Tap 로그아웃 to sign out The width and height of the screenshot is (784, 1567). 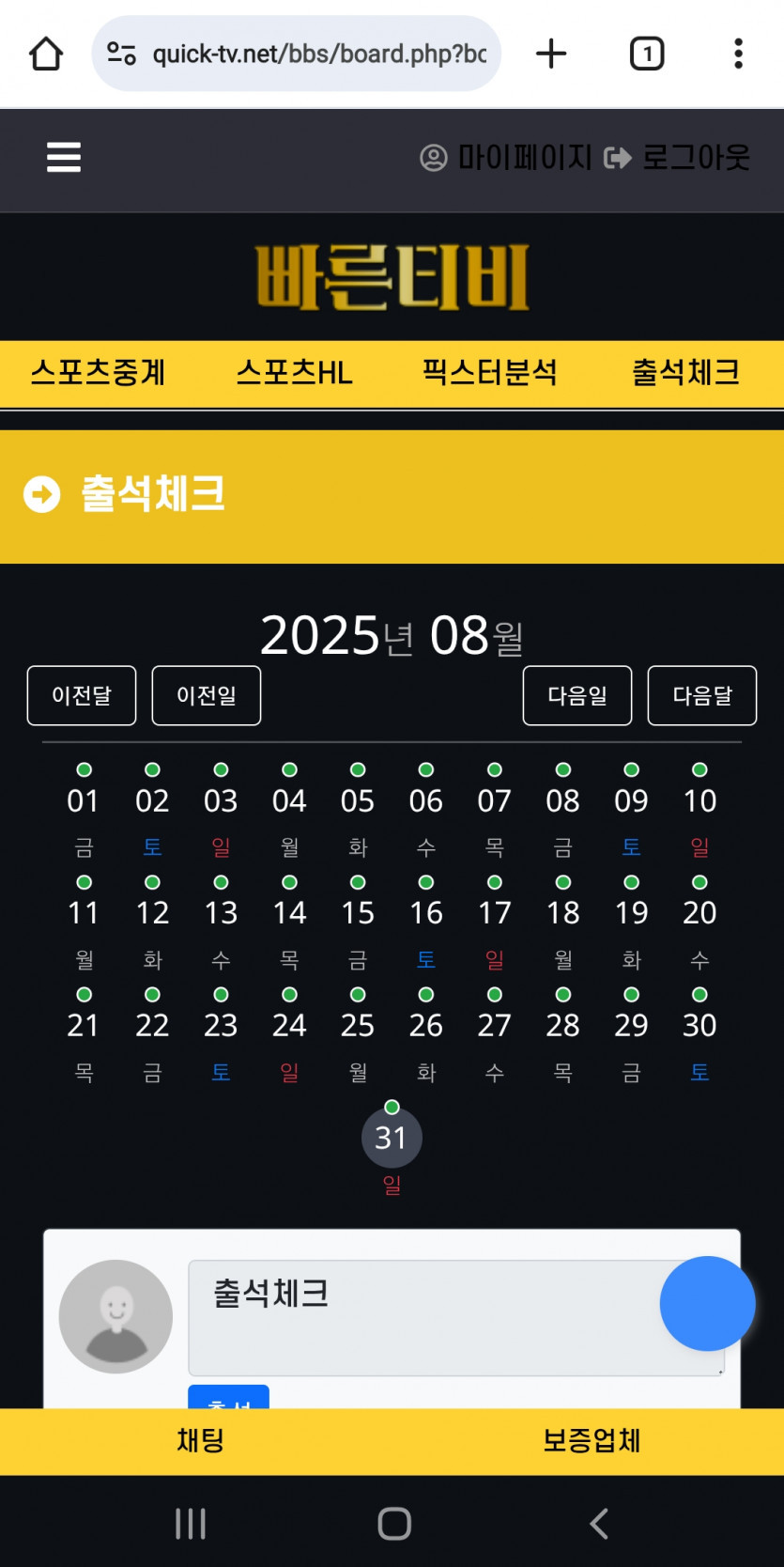click(x=678, y=158)
